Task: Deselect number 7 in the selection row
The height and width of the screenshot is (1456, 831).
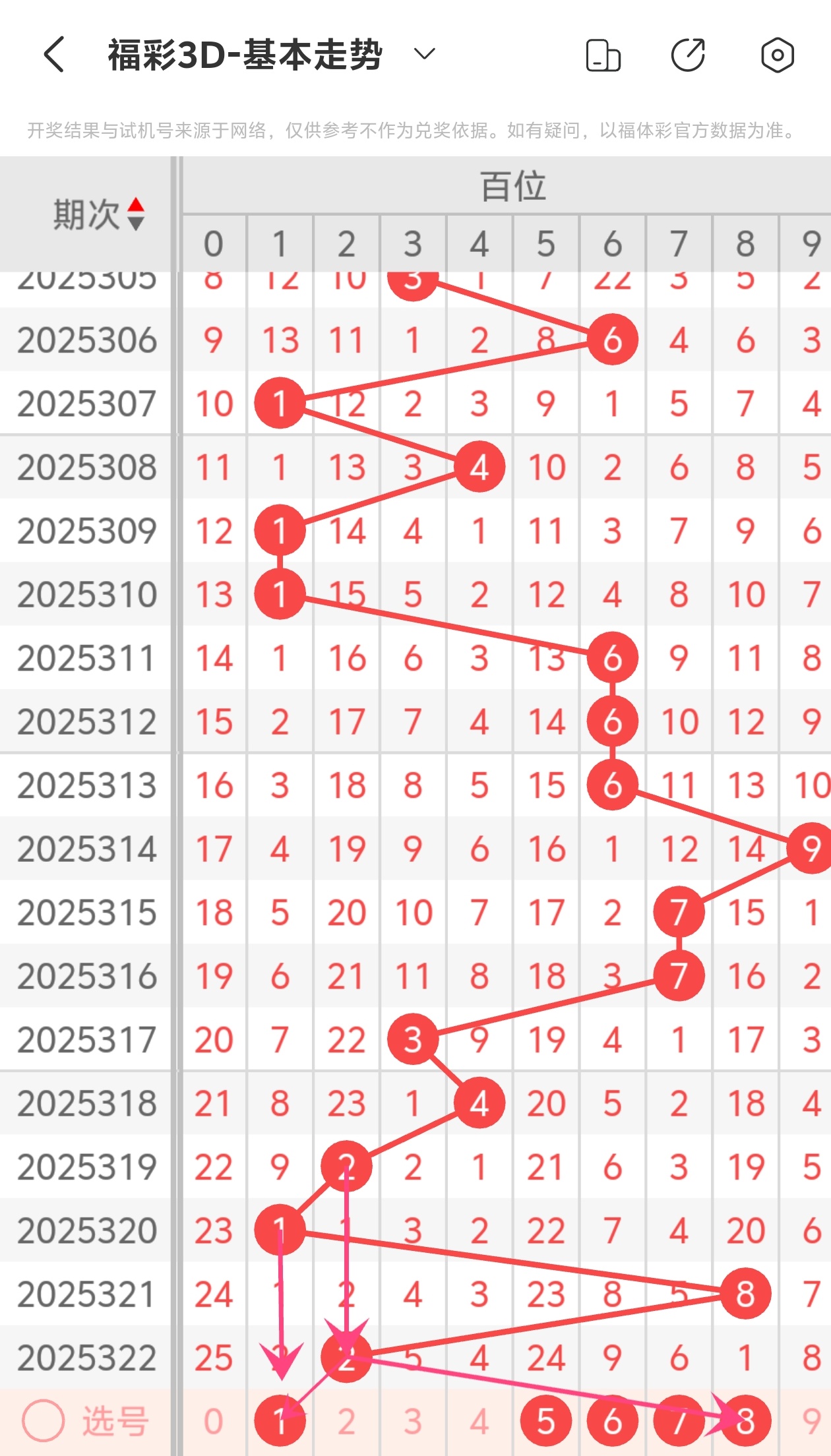Action: (679, 1421)
